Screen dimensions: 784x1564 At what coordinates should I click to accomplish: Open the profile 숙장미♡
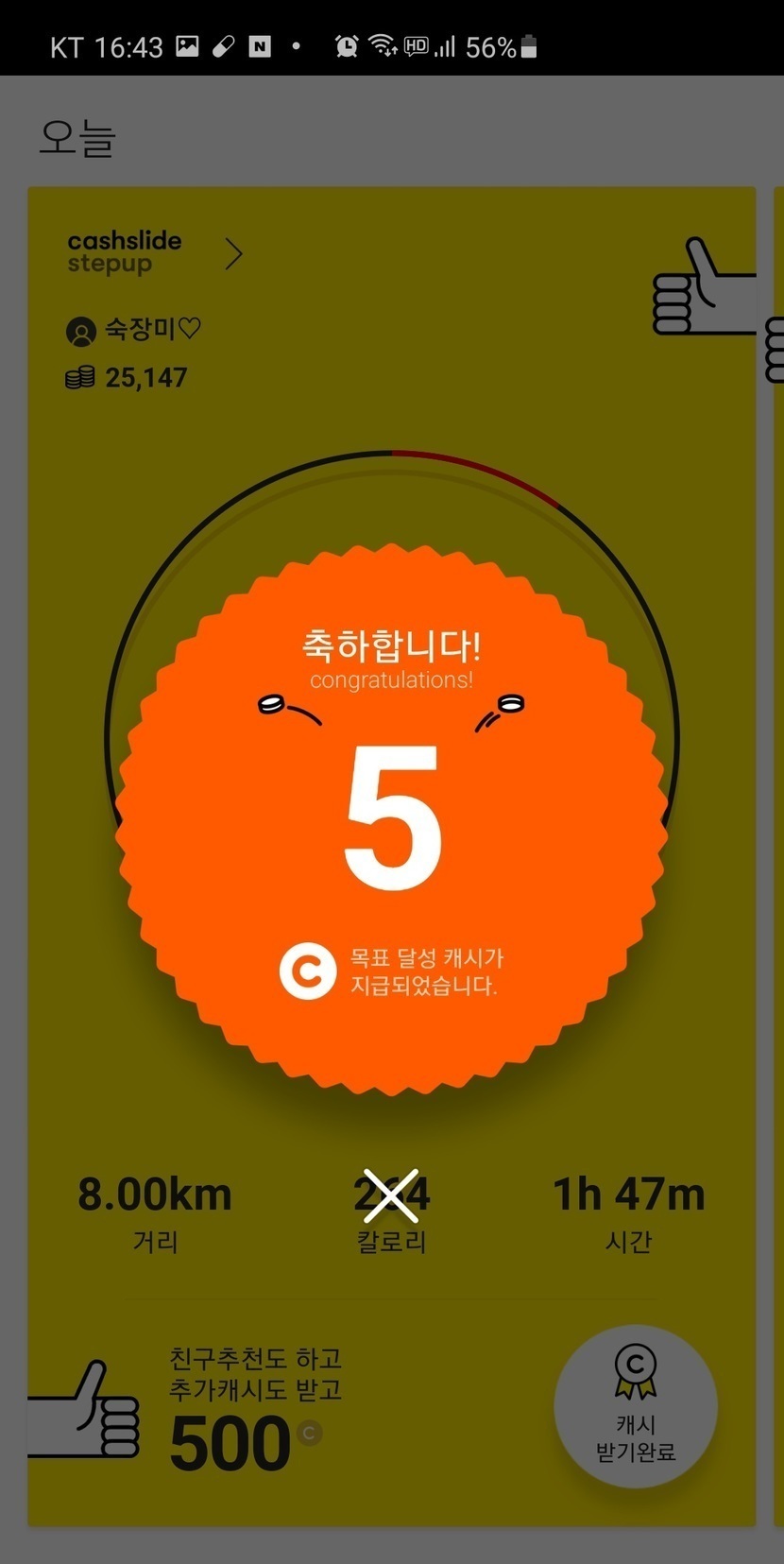(x=133, y=329)
